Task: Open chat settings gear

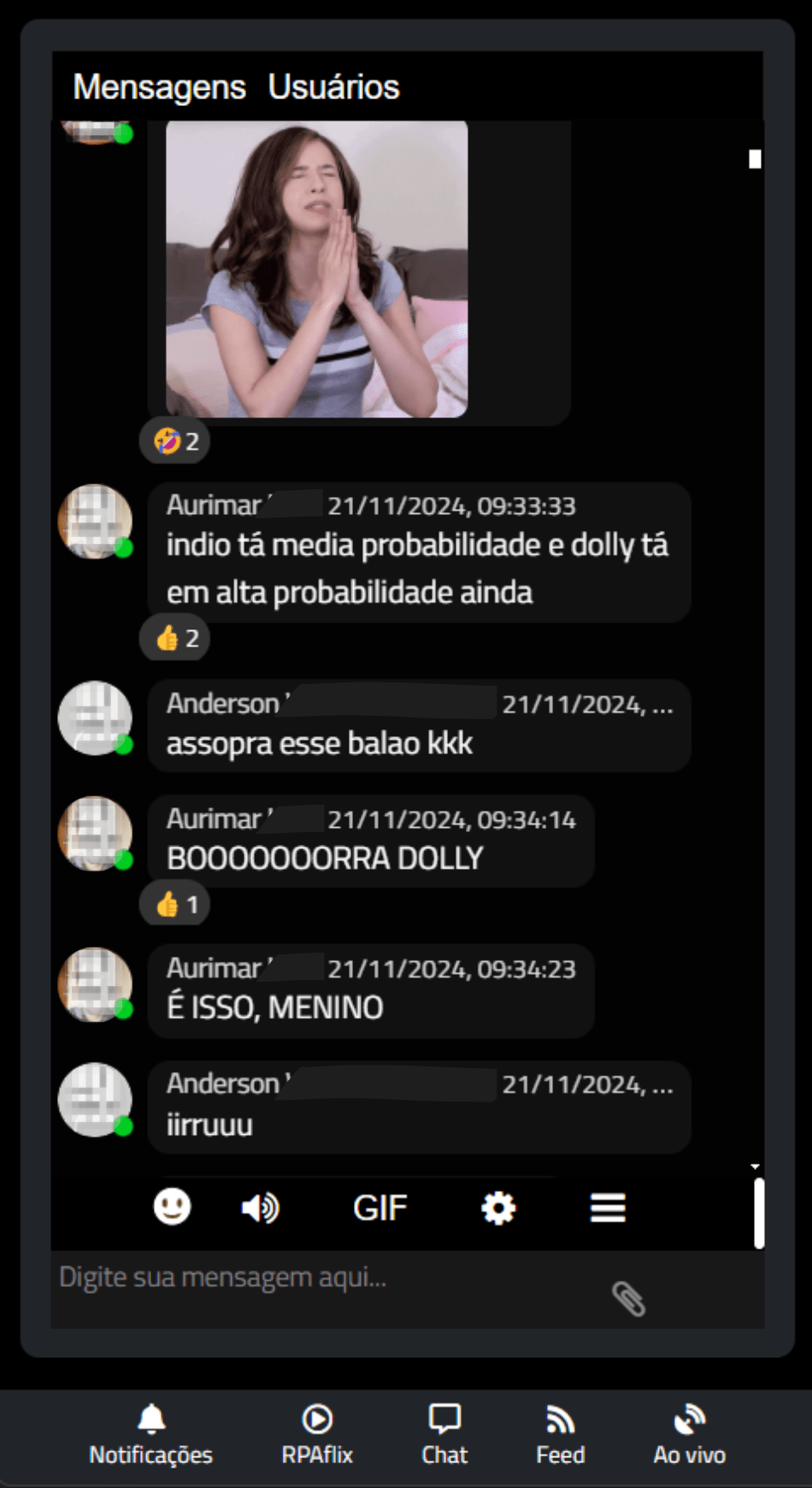Action: [x=498, y=1208]
